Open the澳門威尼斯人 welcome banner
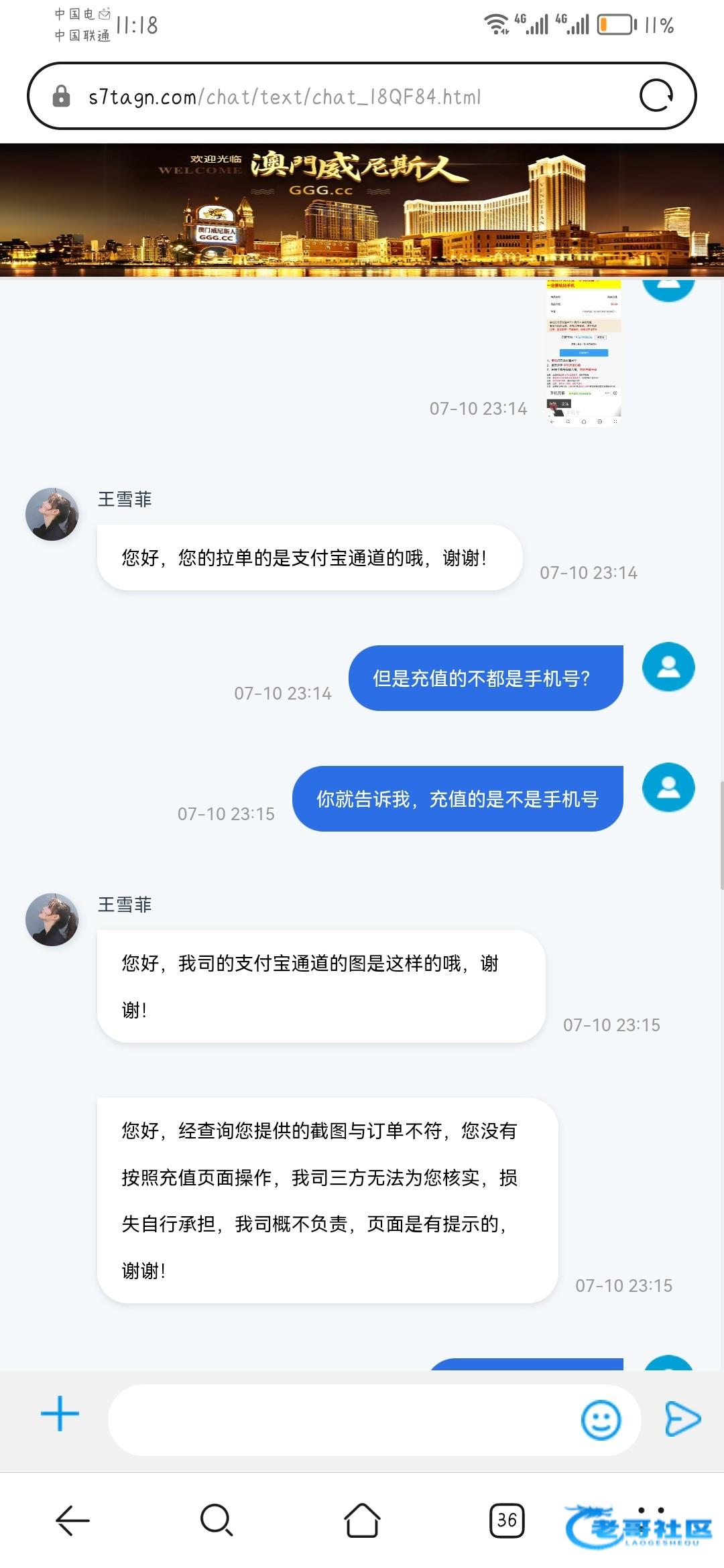The width and height of the screenshot is (724, 1568). coord(362,210)
